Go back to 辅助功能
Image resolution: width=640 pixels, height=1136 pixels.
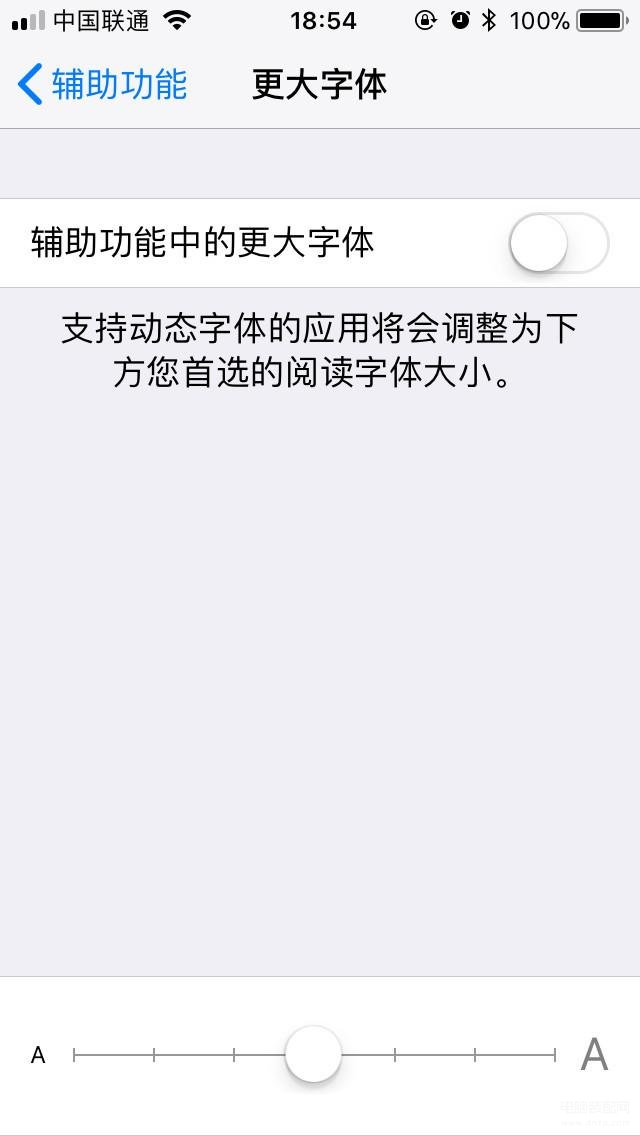click(102, 84)
